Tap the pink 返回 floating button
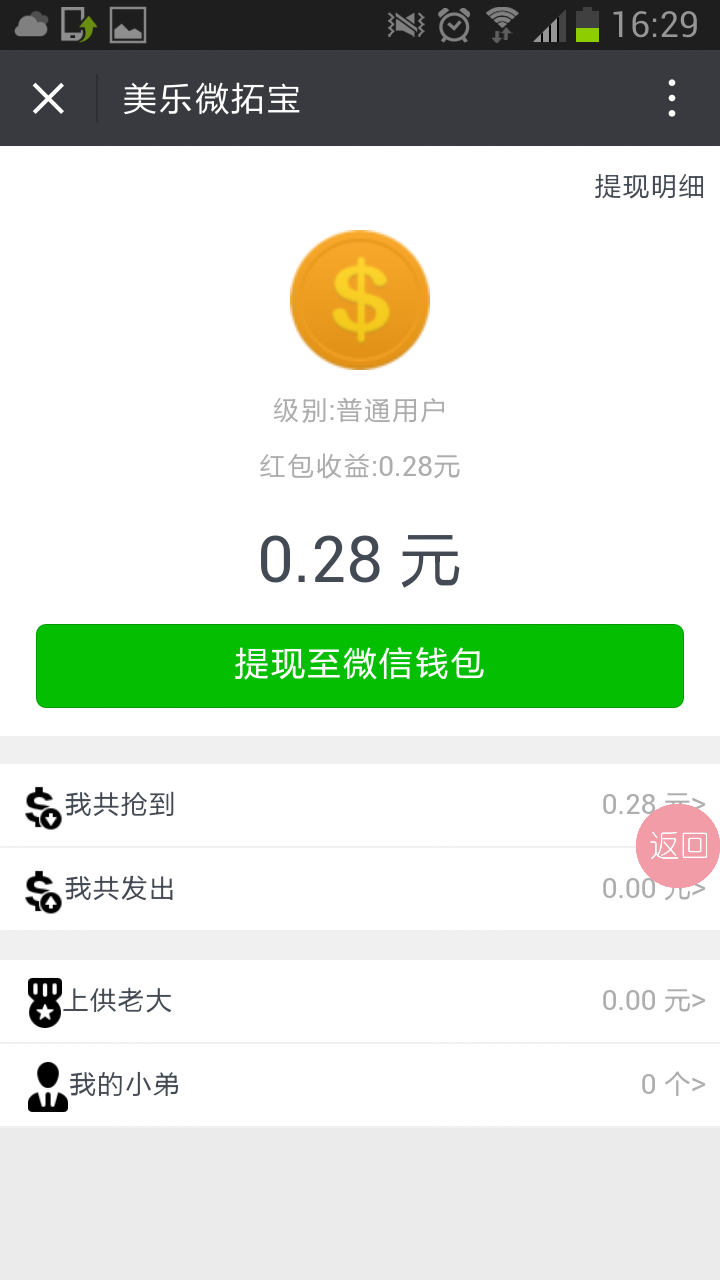This screenshot has height=1280, width=720. [678, 846]
